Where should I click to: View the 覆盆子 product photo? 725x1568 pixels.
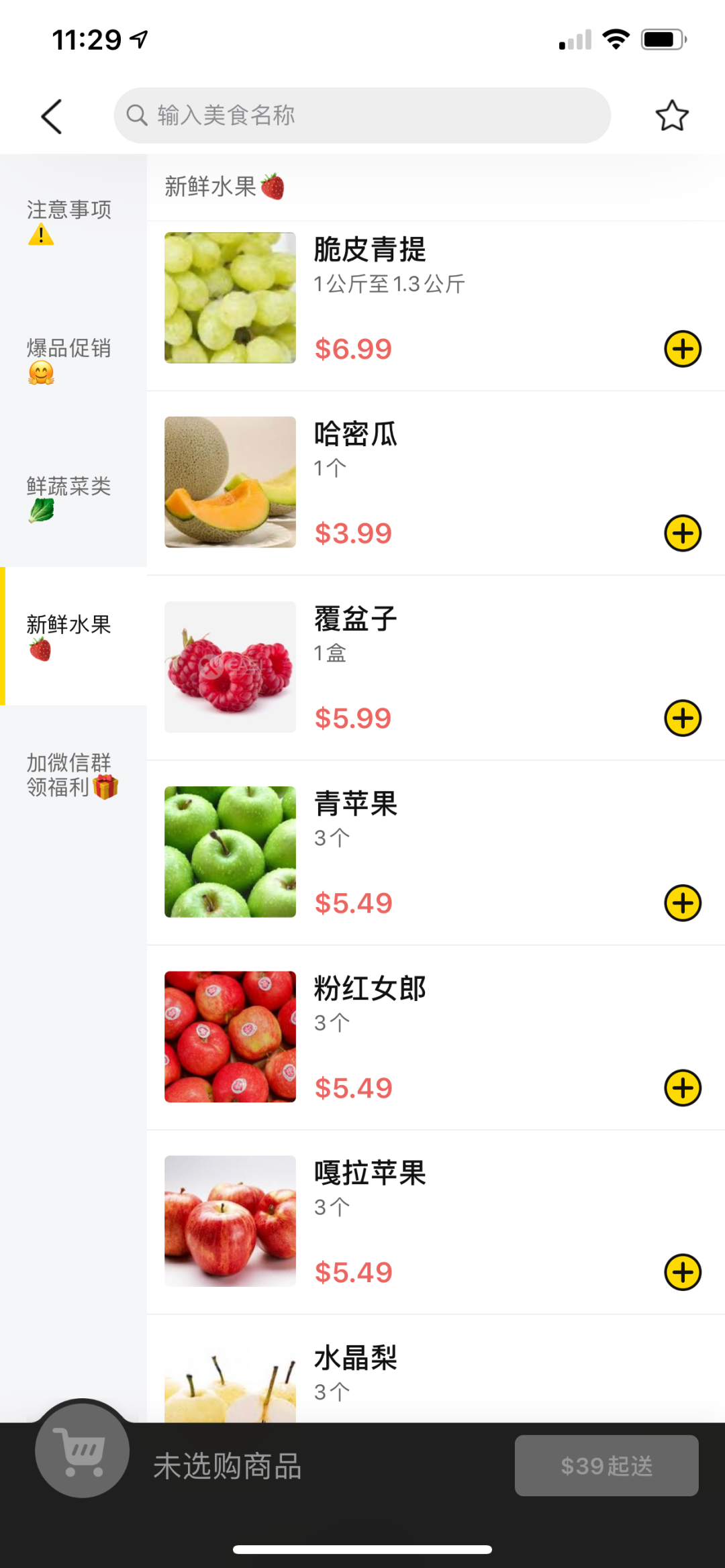click(x=230, y=667)
